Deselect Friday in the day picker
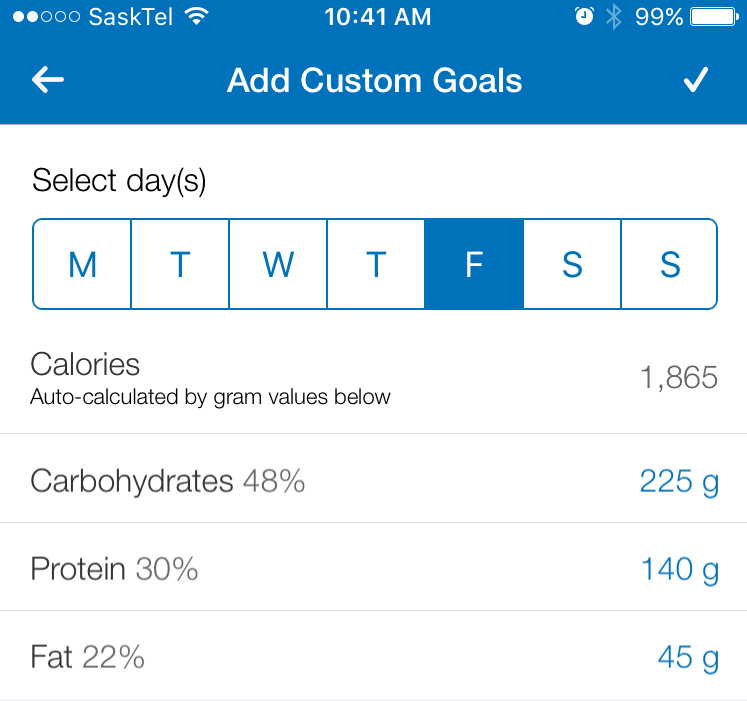The height and width of the screenshot is (701, 747). coord(474,264)
